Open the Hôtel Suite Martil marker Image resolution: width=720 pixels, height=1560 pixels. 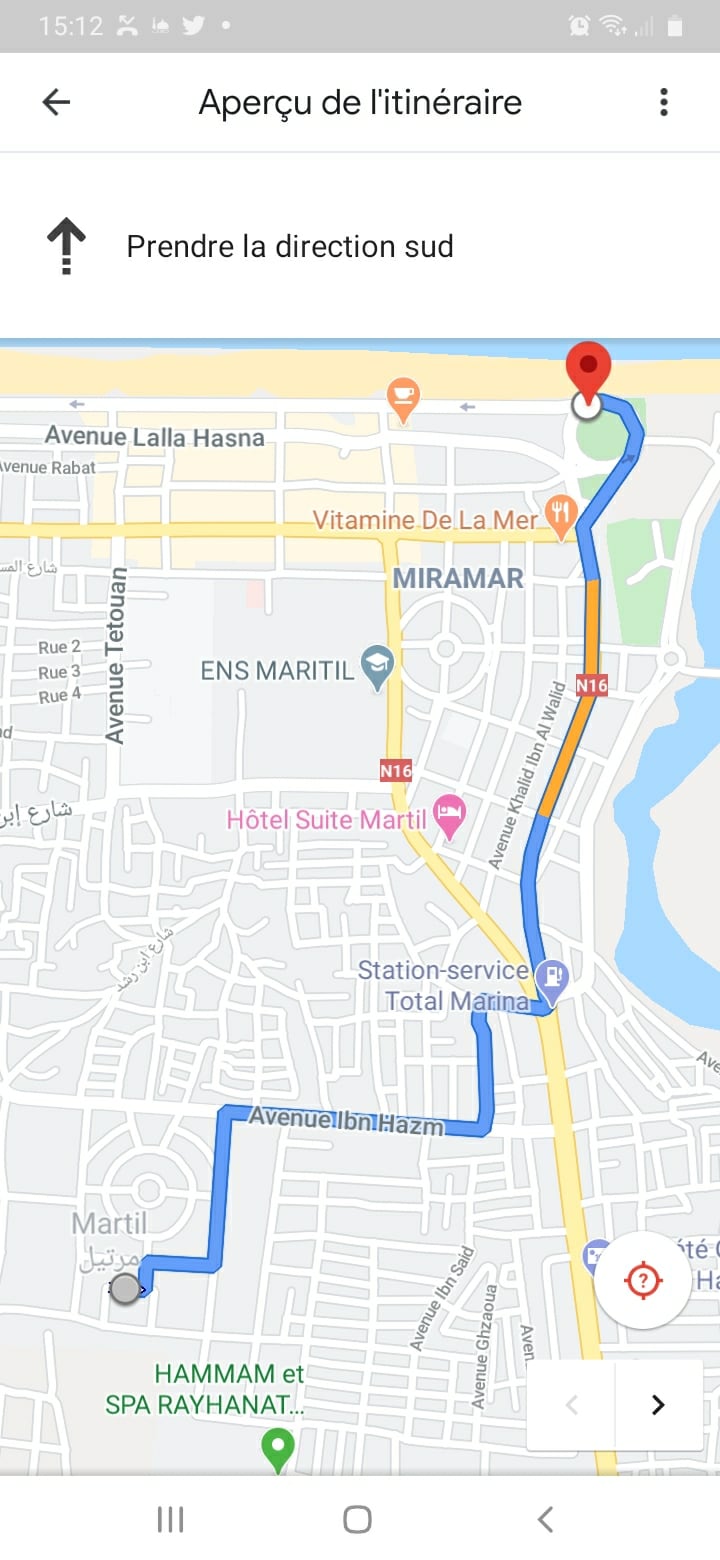click(x=450, y=818)
